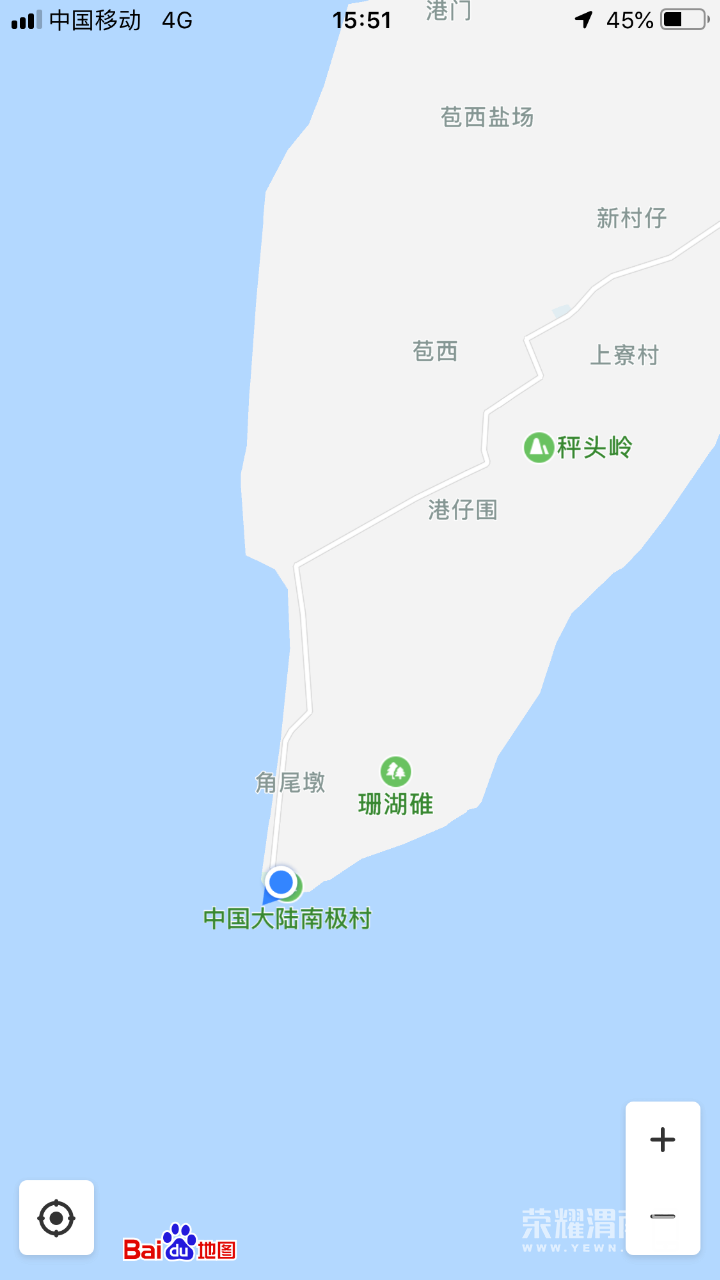The height and width of the screenshot is (1280, 720).
Task: Select the 珊瑚礁 park marker
Action: coord(396,772)
